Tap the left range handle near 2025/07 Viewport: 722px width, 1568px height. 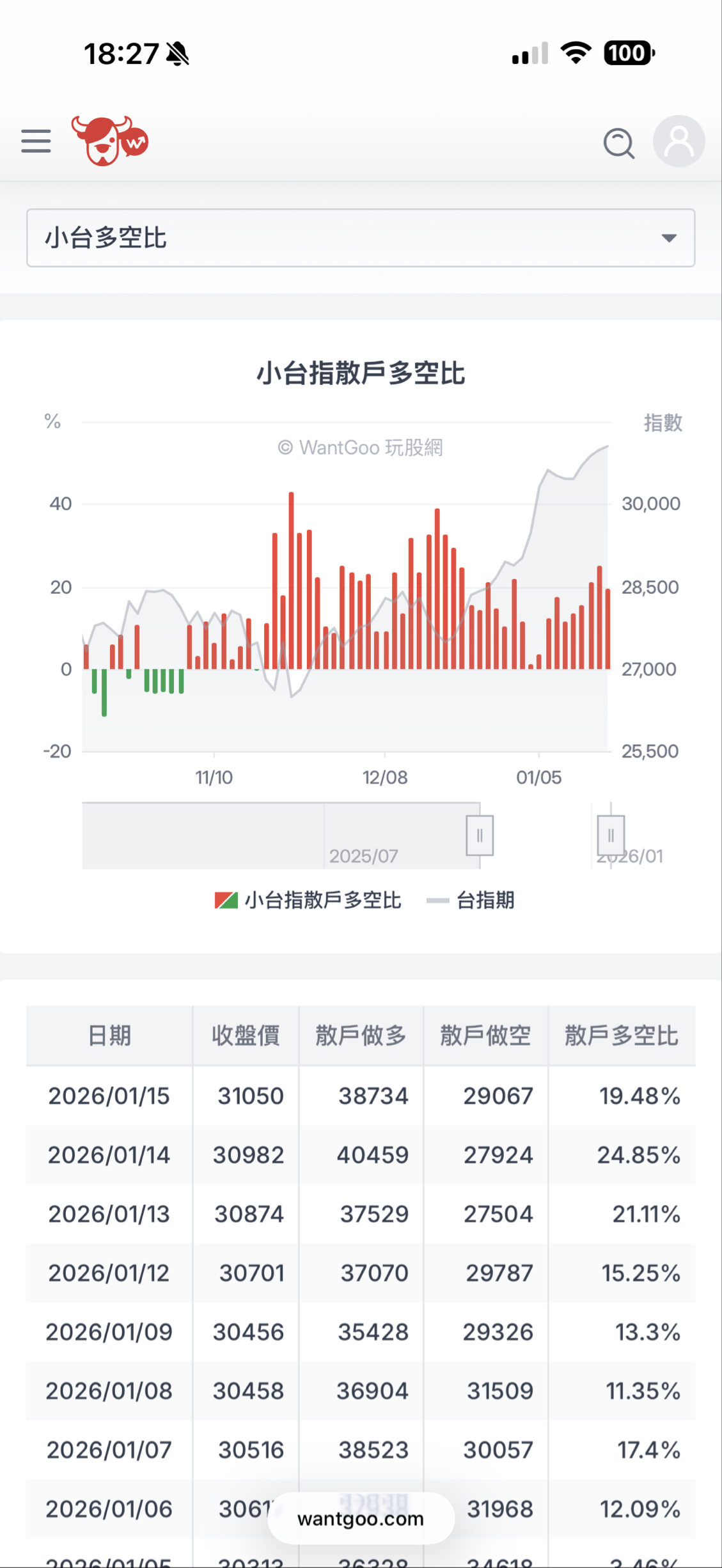pyautogui.click(x=480, y=835)
